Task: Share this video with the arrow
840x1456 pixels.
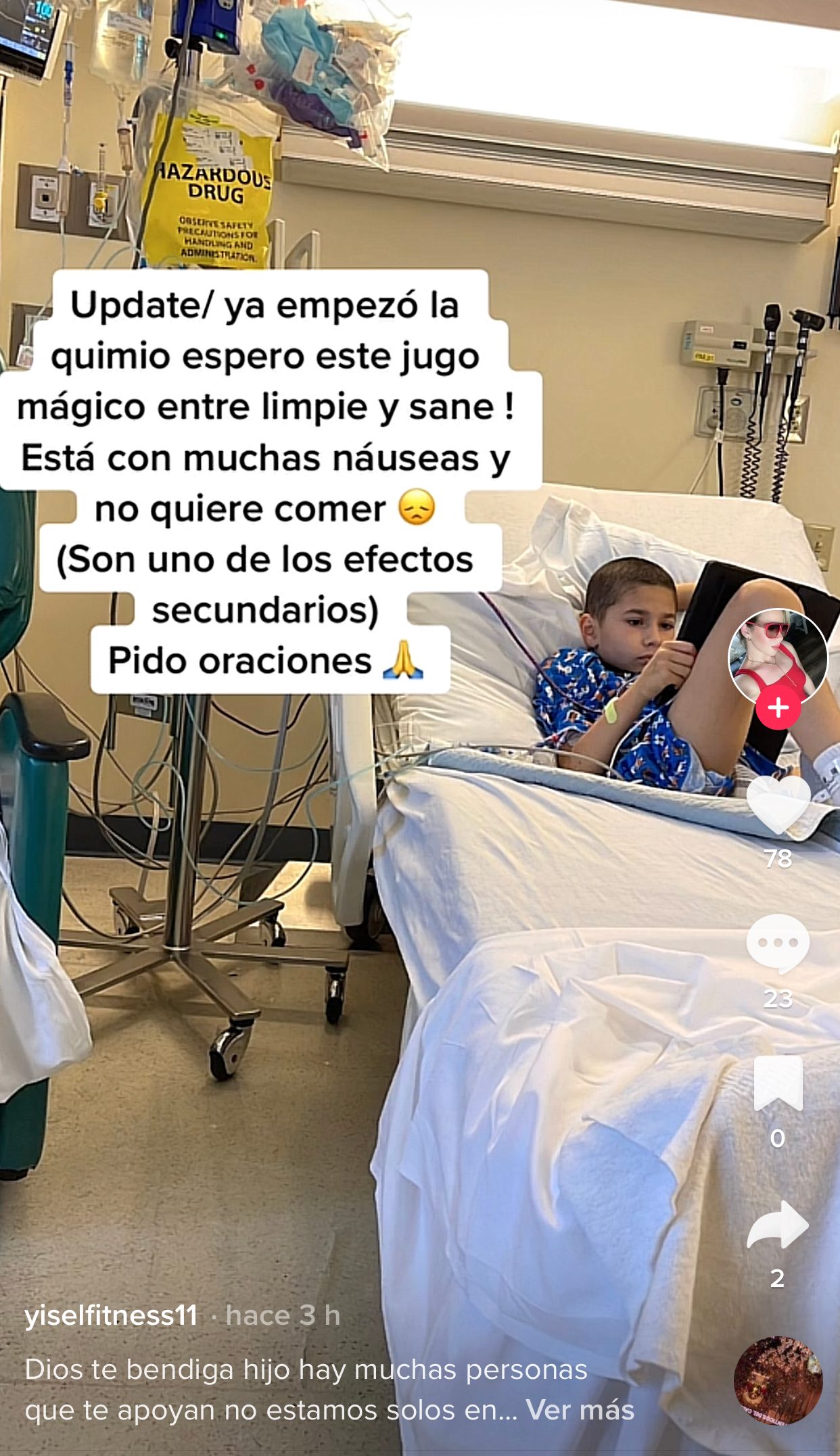Action: 778,1224
